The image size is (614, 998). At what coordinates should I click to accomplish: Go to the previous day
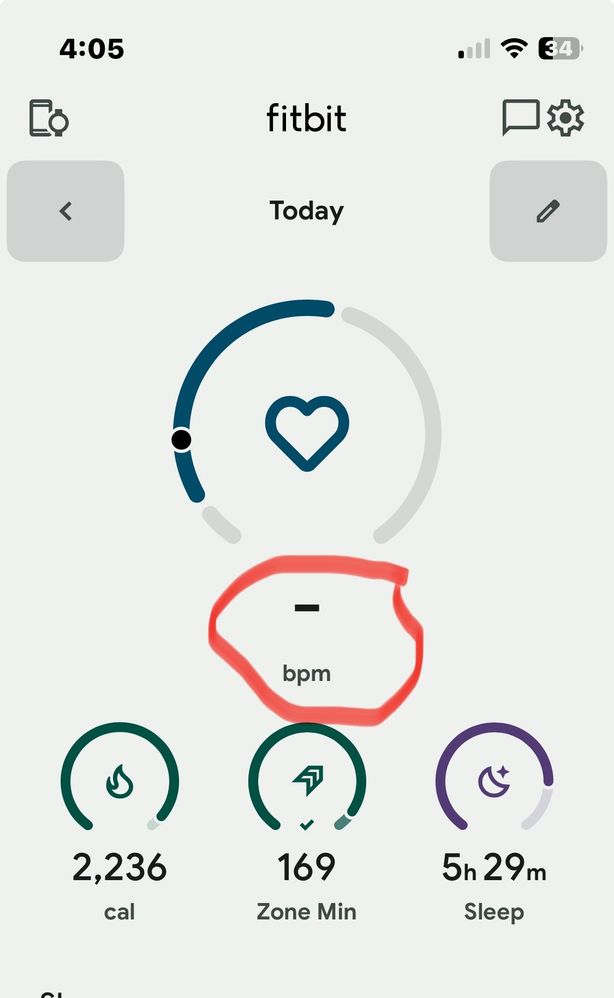point(66,211)
